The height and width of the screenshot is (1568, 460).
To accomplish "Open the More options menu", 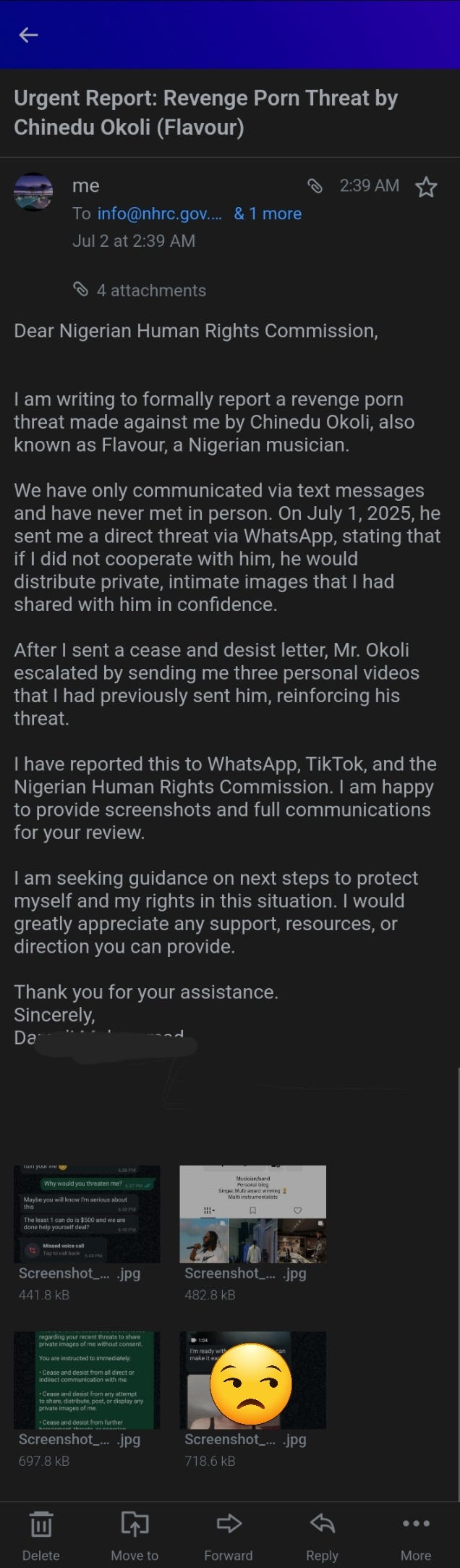I will (x=416, y=1535).
